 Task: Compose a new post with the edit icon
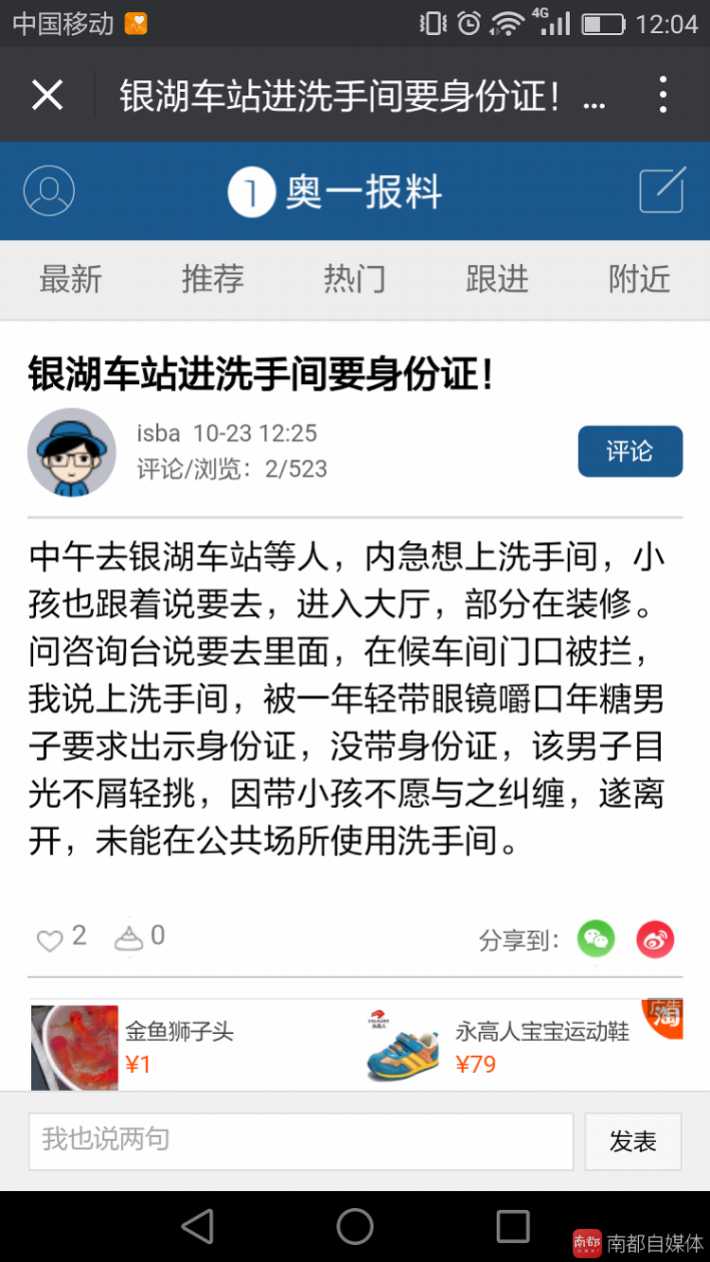coord(661,190)
